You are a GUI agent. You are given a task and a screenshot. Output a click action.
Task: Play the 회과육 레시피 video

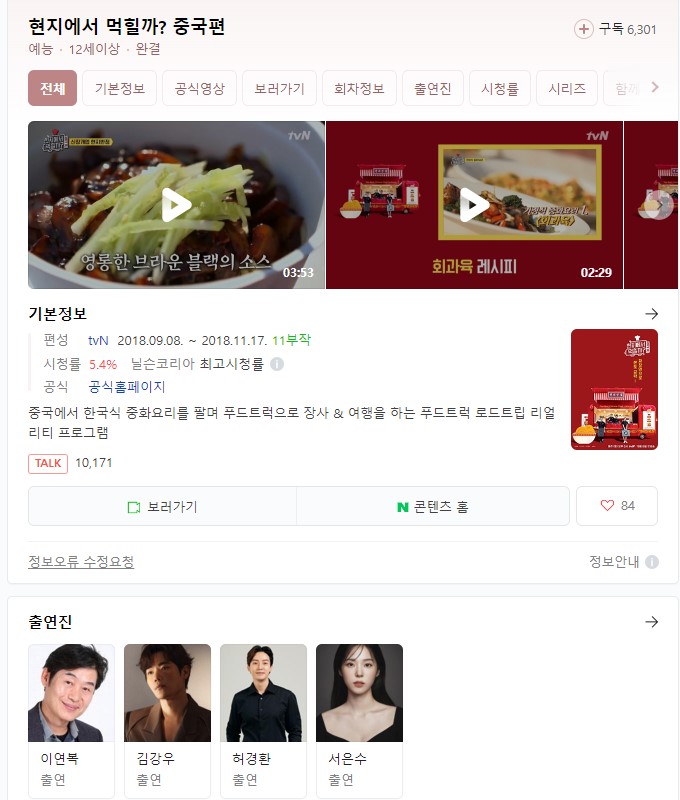pos(474,205)
